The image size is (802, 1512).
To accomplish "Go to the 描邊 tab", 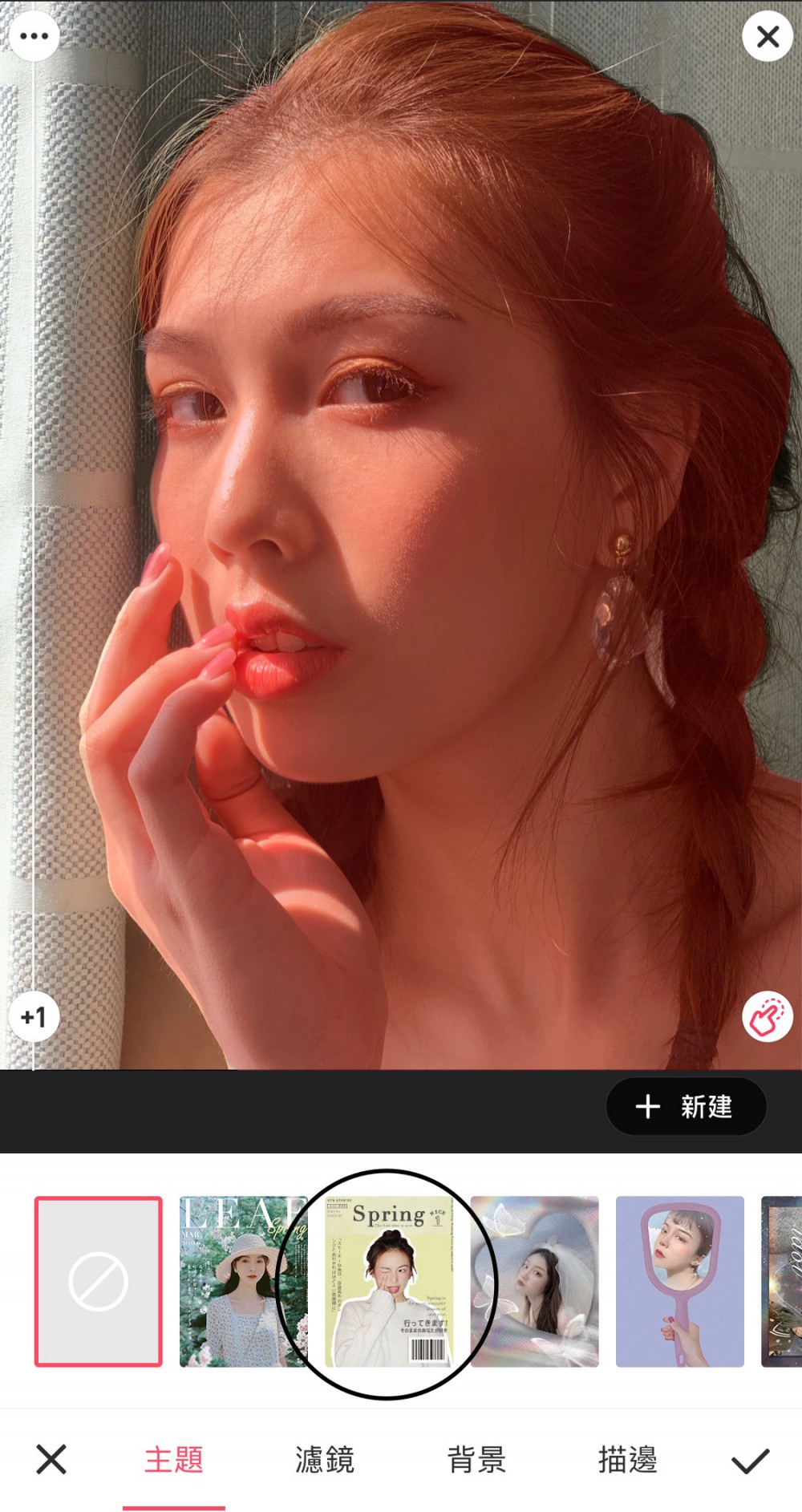I will tap(628, 1460).
